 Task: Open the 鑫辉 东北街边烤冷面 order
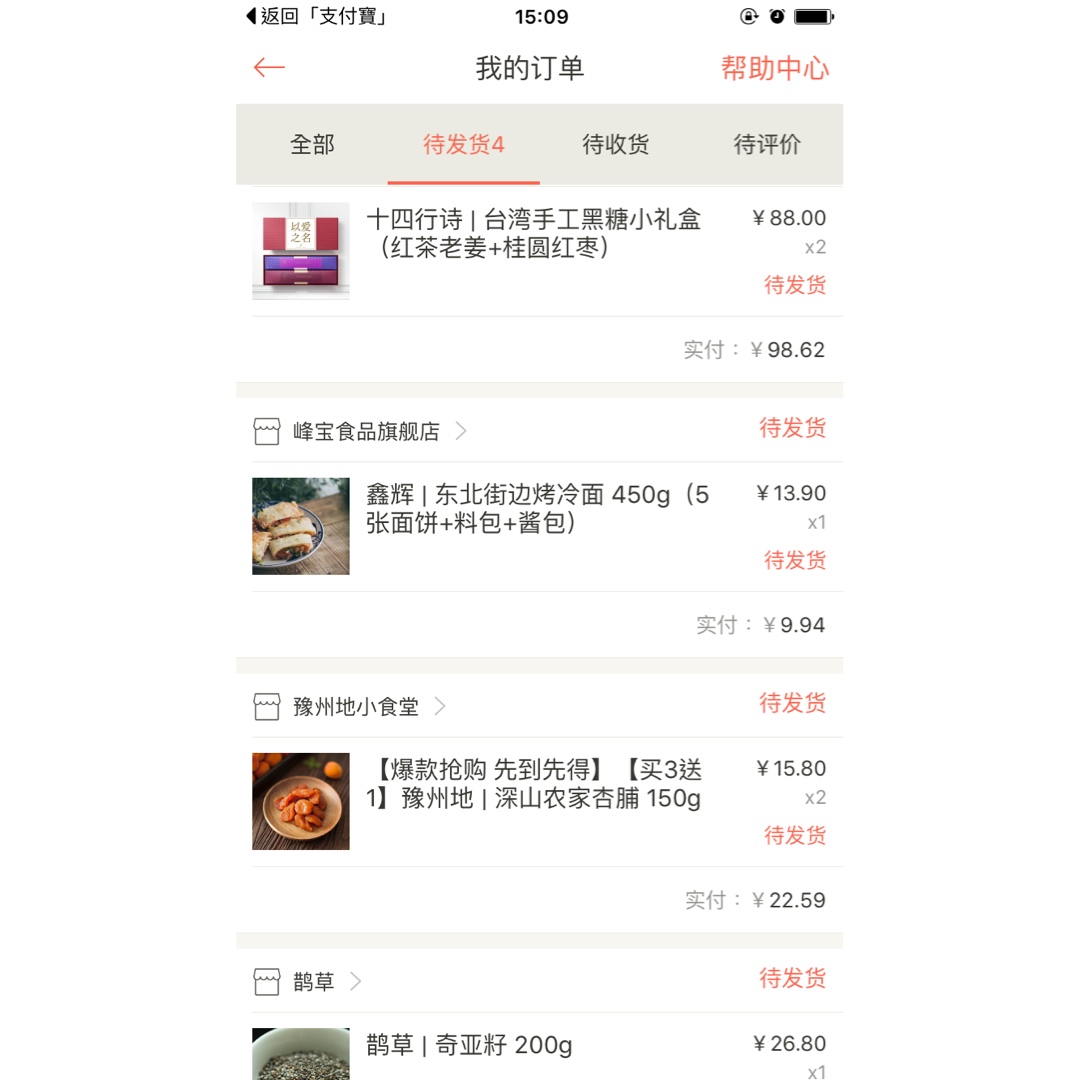(x=537, y=509)
